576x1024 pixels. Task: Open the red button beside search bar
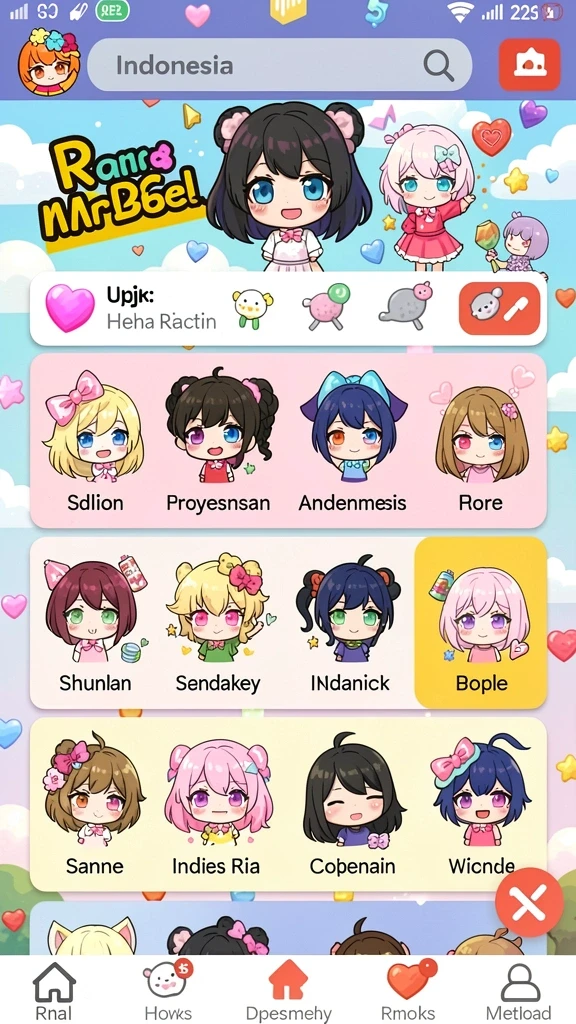pos(530,65)
